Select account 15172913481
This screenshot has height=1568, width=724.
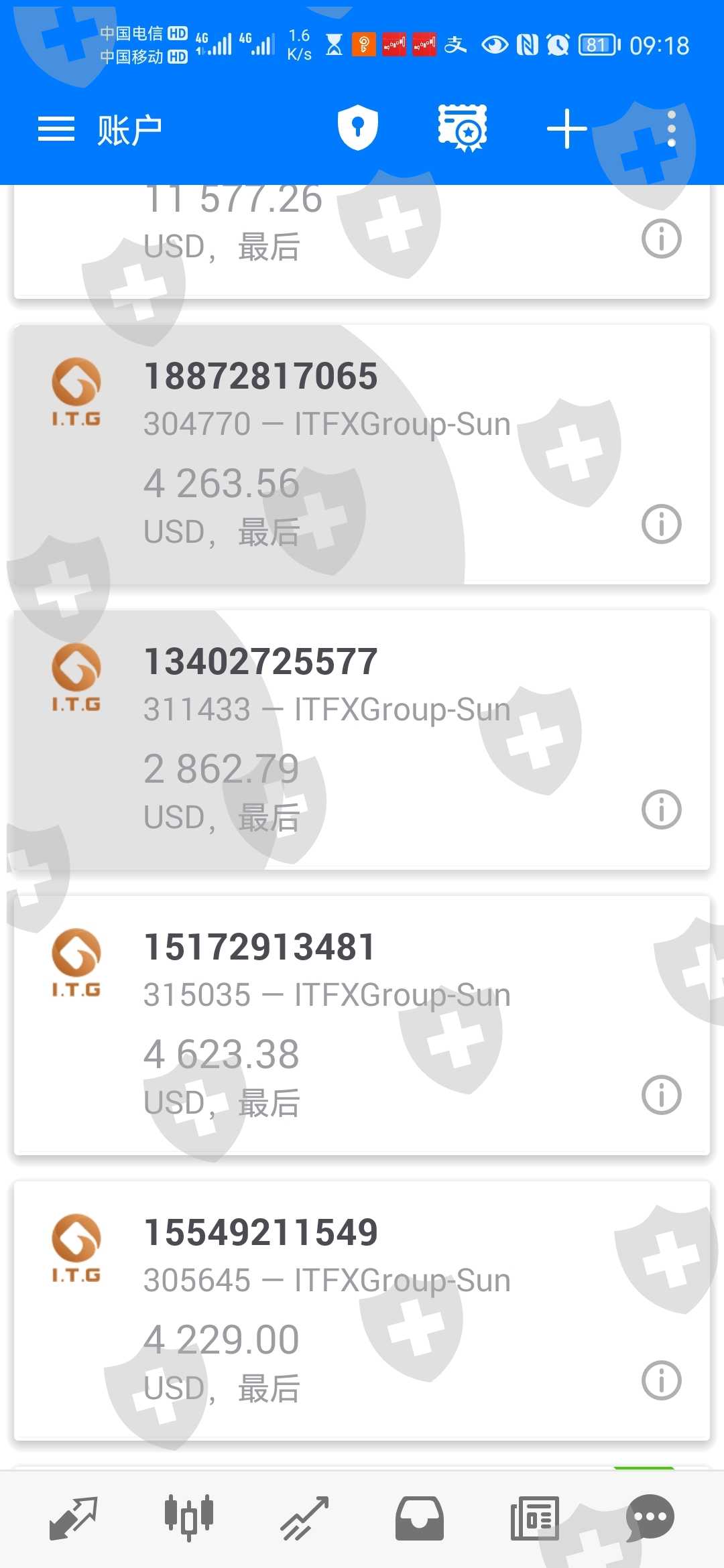tap(322, 1024)
